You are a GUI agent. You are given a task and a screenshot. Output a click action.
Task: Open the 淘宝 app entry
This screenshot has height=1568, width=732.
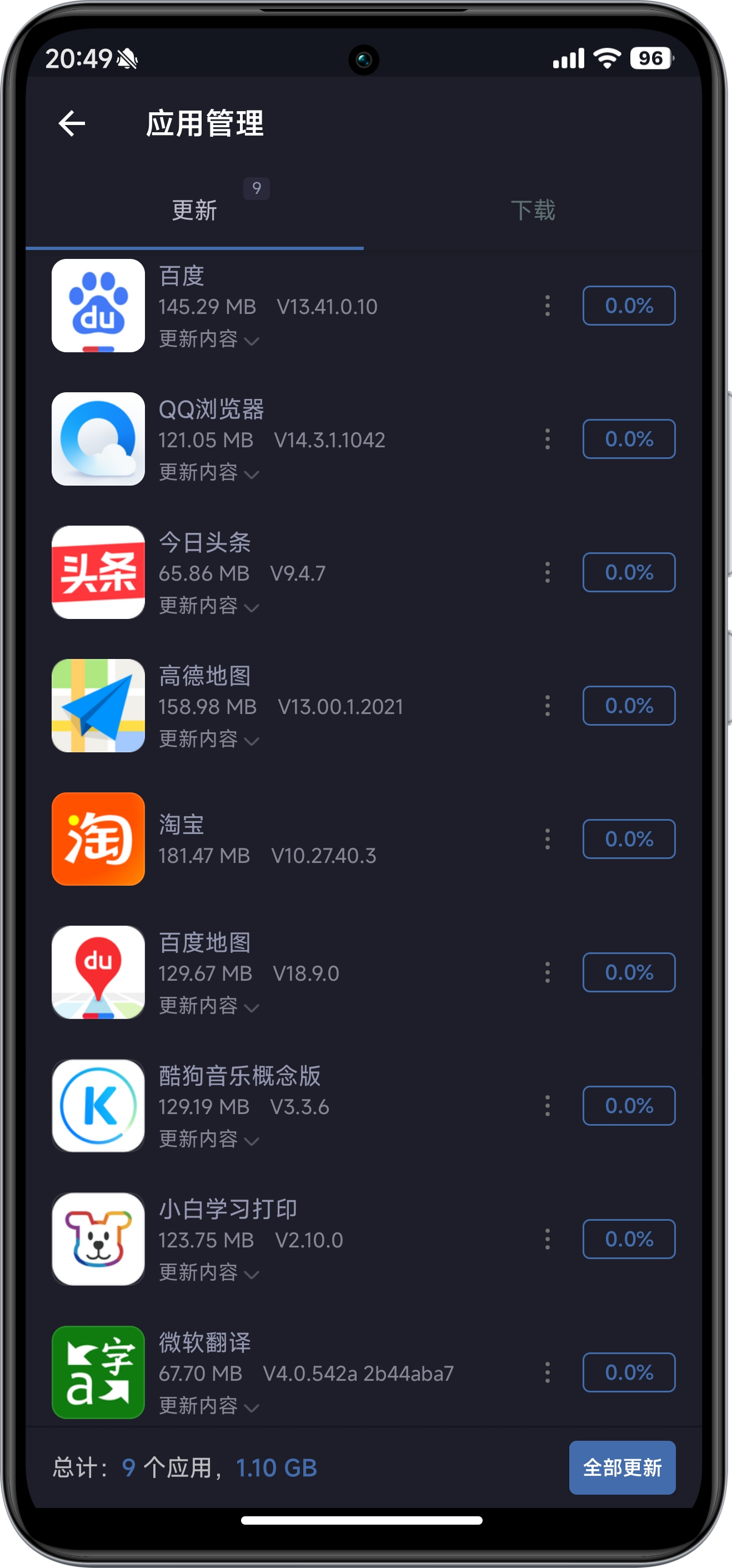(x=364, y=839)
